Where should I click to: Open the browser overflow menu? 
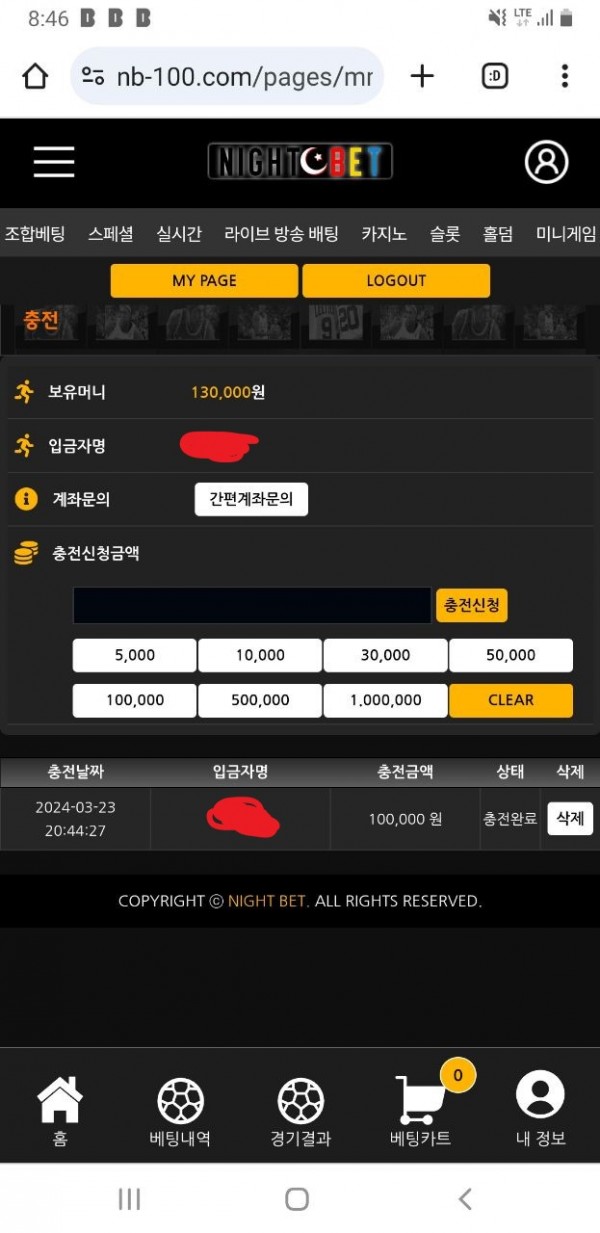click(564, 76)
